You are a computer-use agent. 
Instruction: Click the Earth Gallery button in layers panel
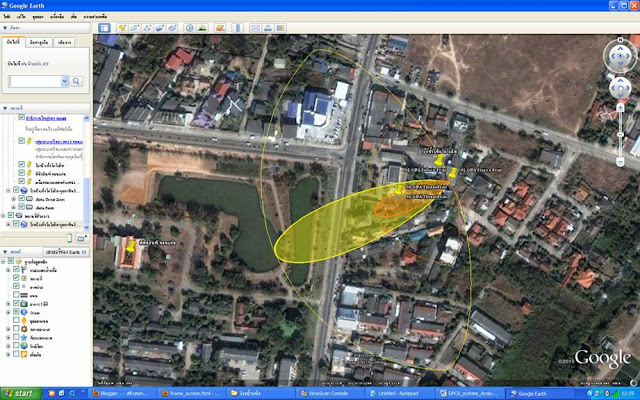[x=62, y=250]
